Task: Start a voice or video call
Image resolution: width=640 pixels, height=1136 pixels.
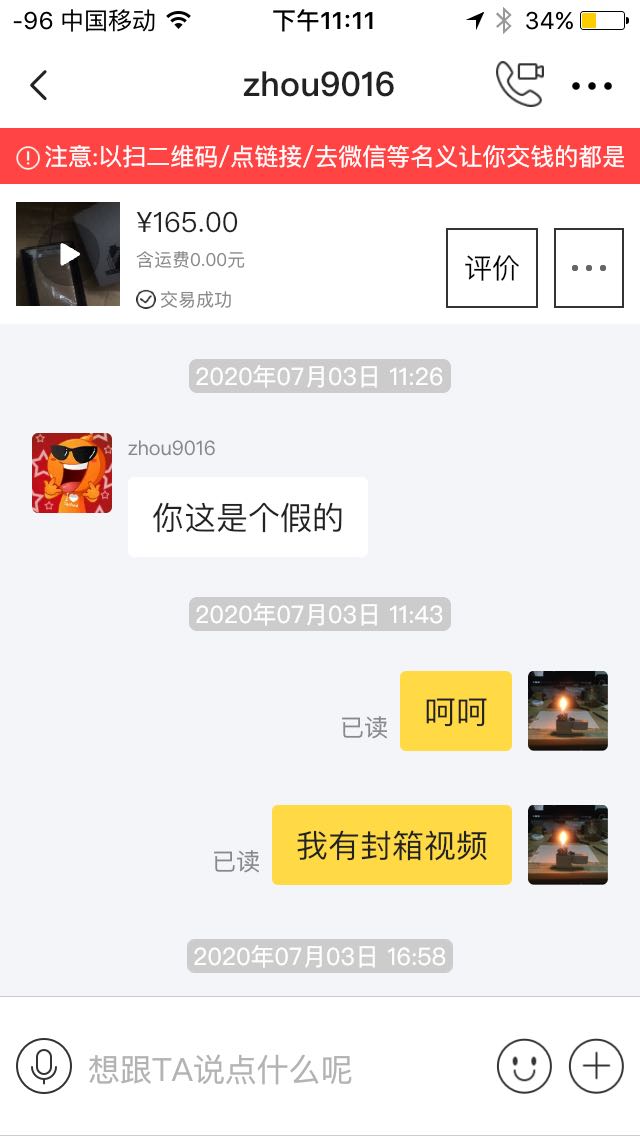Action: (x=520, y=85)
